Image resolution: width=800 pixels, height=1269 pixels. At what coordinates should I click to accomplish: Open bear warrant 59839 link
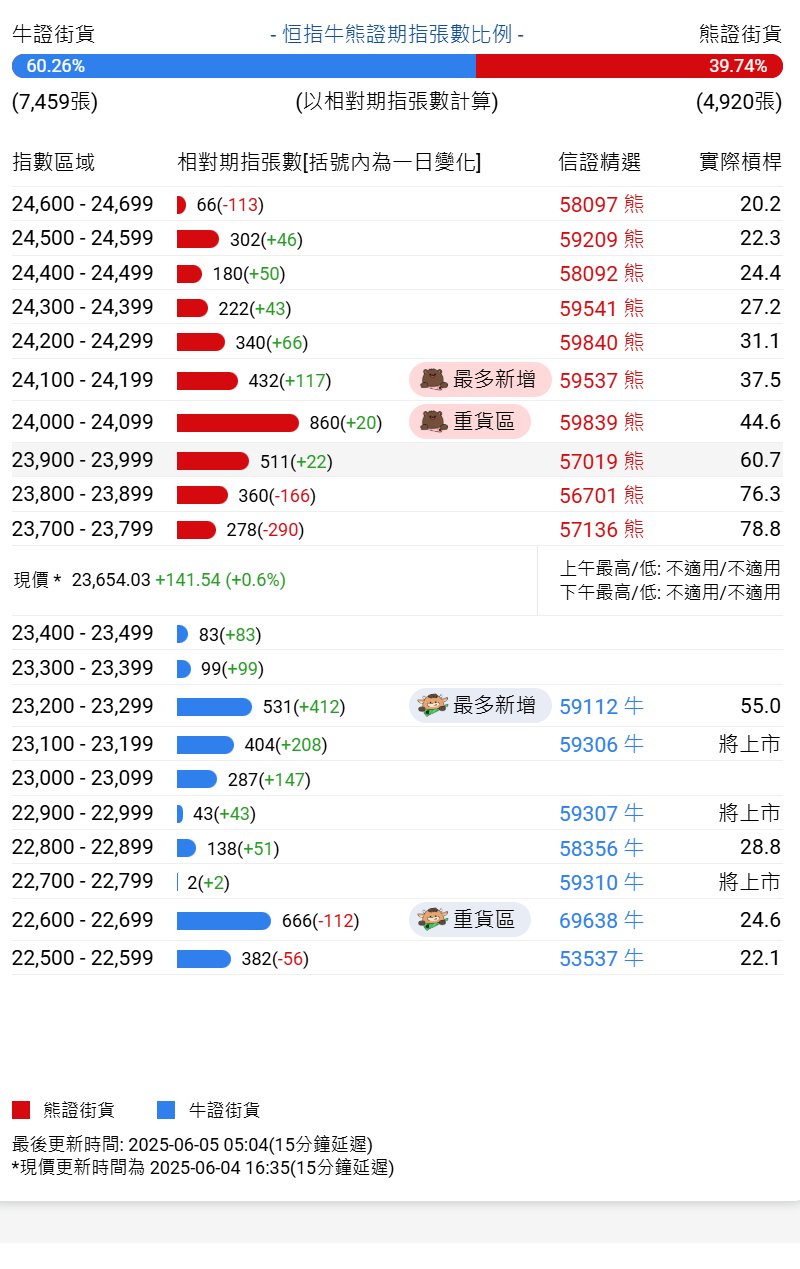[601, 422]
